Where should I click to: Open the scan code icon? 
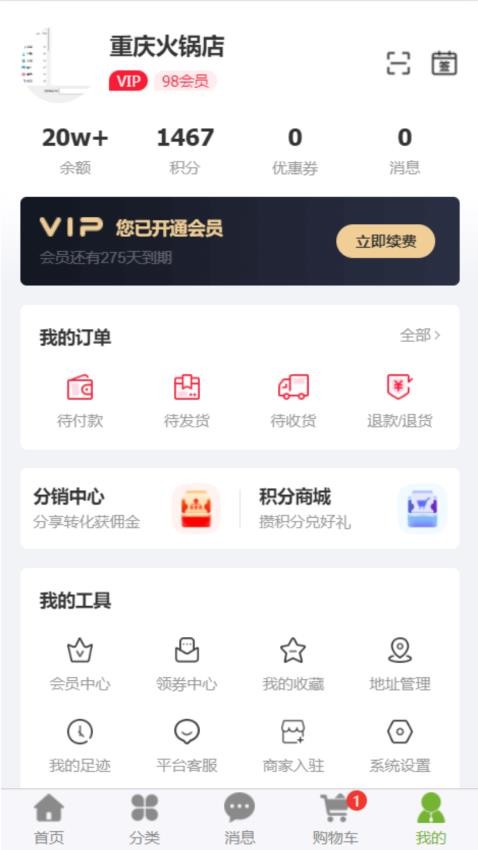pos(398,63)
